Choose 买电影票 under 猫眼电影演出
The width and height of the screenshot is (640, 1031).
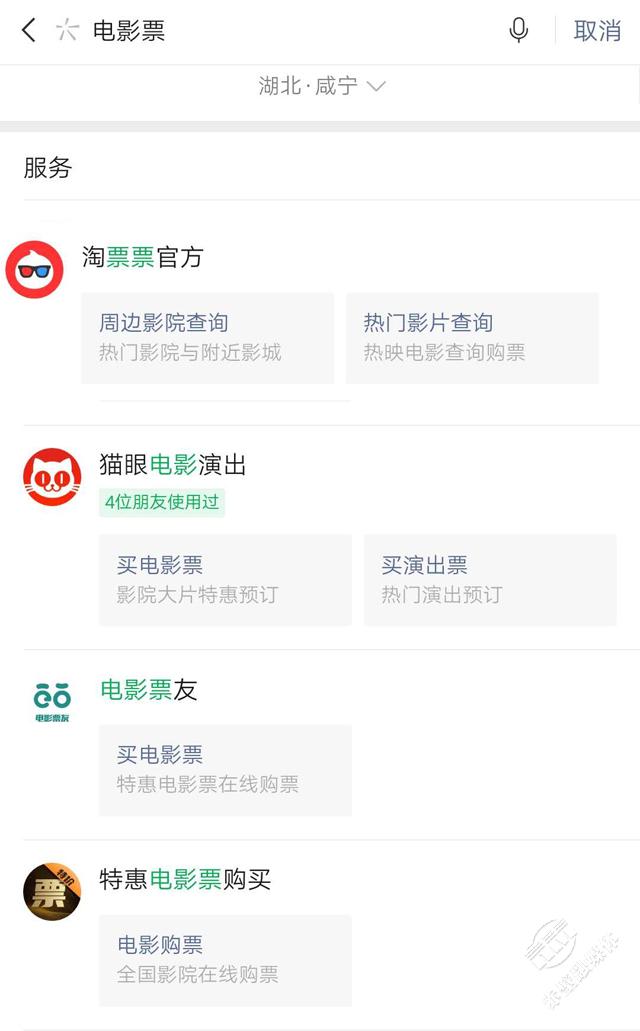click(x=225, y=580)
